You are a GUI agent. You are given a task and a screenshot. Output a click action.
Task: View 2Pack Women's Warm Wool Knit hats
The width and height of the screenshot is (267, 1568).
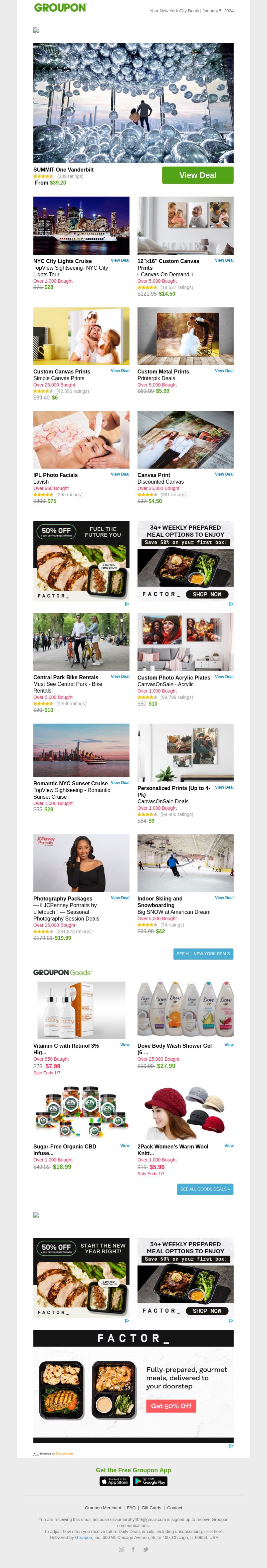click(x=229, y=1146)
